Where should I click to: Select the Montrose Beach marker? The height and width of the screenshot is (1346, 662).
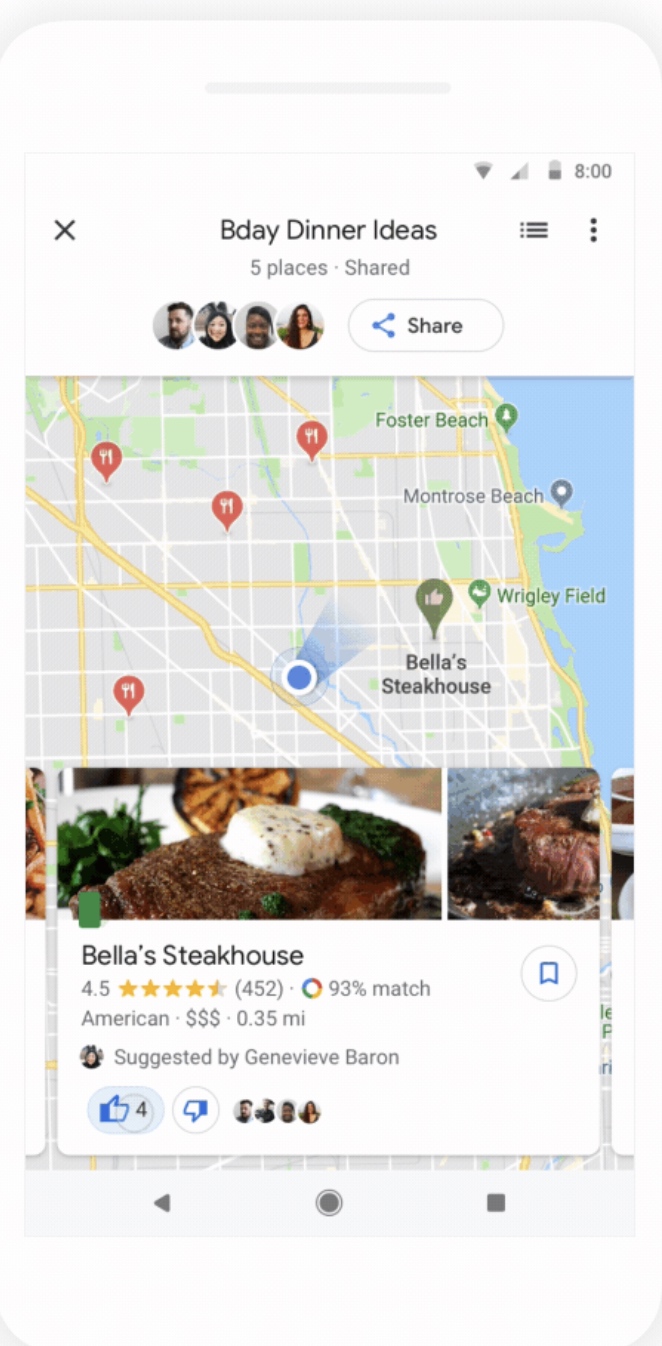click(562, 492)
